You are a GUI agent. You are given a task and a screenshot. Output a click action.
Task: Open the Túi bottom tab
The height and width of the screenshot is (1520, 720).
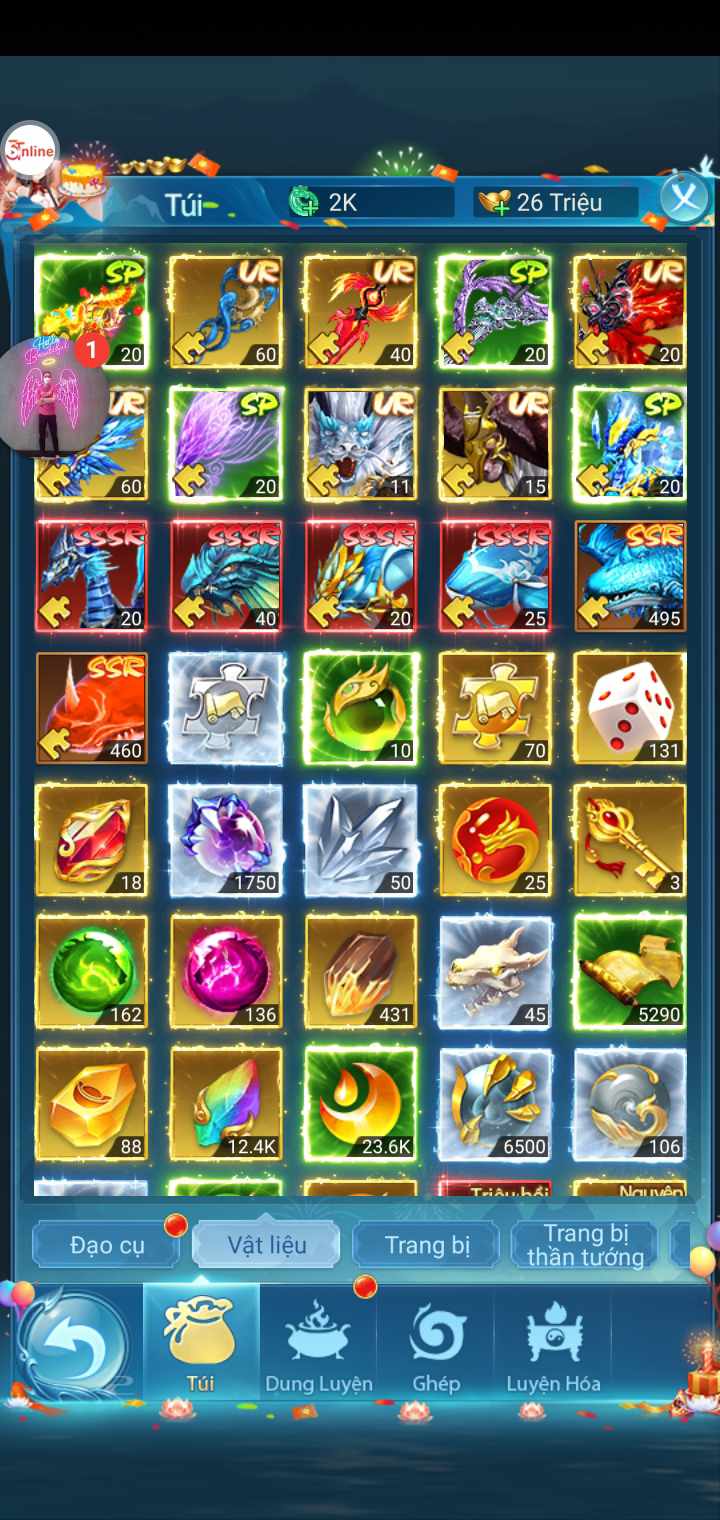(x=201, y=1343)
